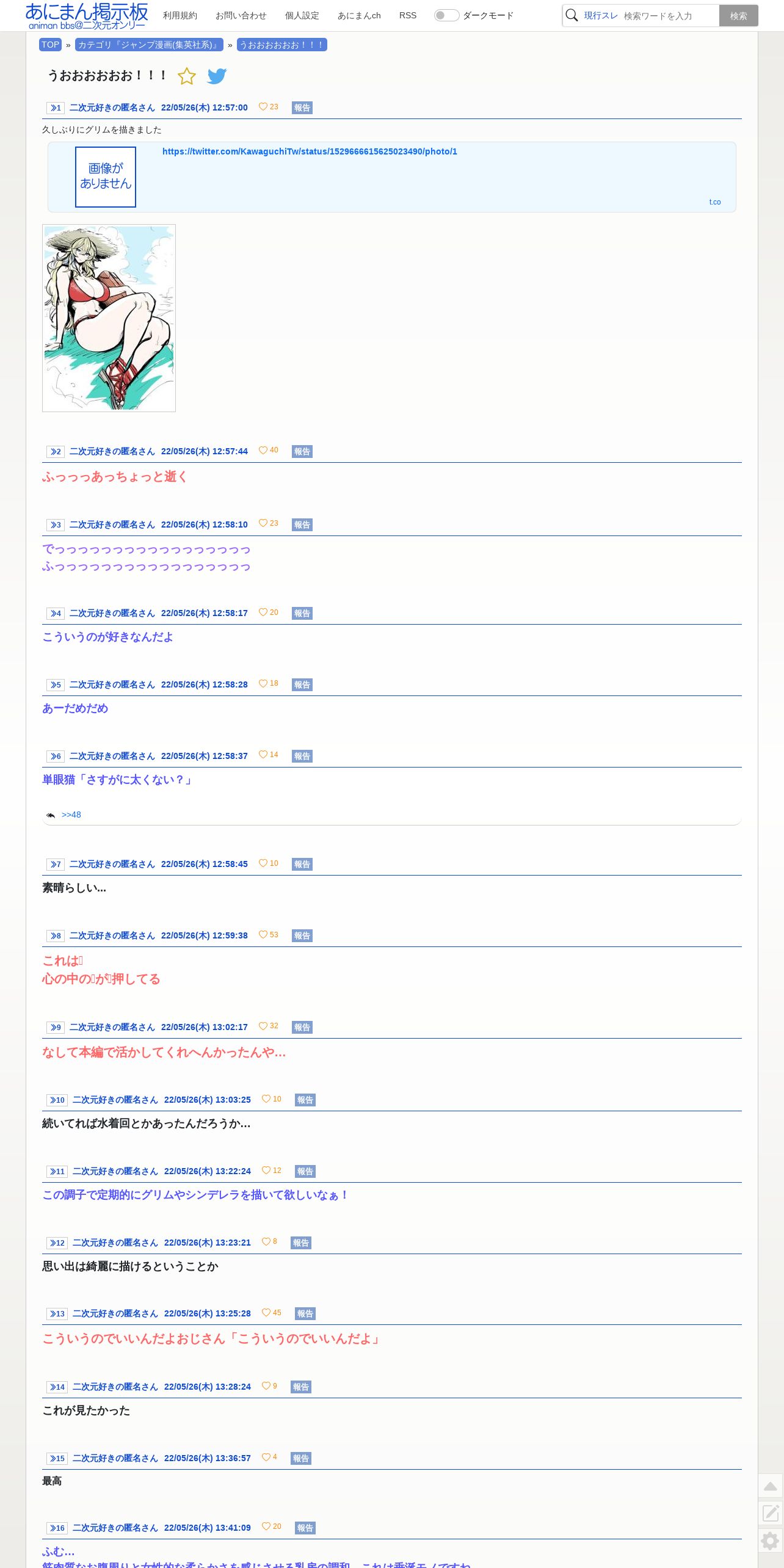Go to TOP via breadcrumb
Screen dimensions: 784x1568
(x=50, y=45)
